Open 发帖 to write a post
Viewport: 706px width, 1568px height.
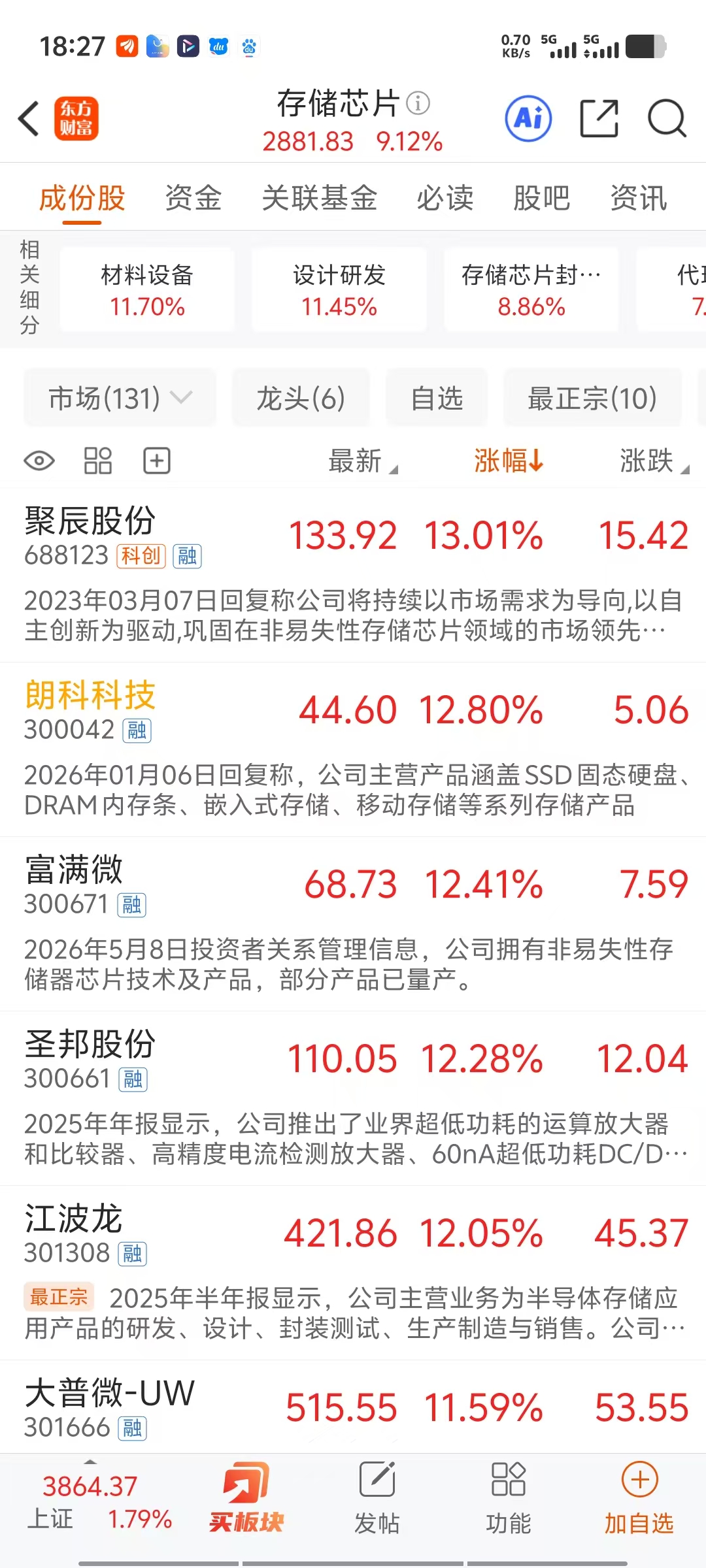point(377,1497)
